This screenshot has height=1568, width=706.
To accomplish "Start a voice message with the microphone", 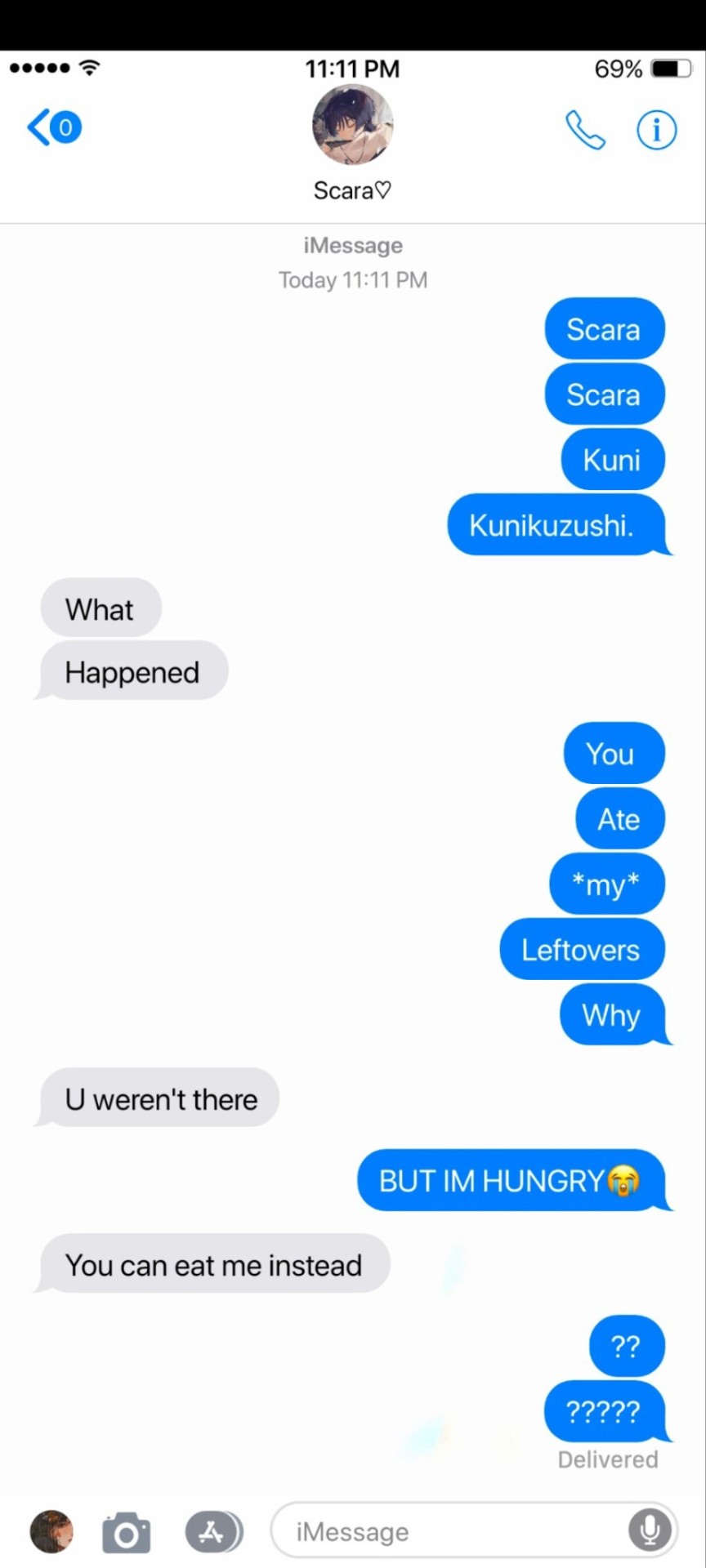I will point(650,1530).
